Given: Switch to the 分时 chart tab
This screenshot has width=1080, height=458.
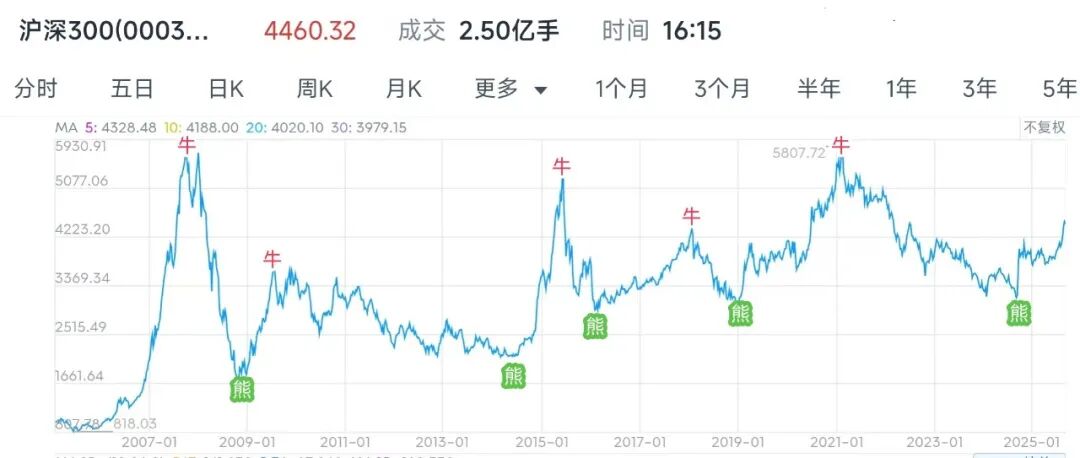Looking at the screenshot, I should pyautogui.click(x=35, y=89).
